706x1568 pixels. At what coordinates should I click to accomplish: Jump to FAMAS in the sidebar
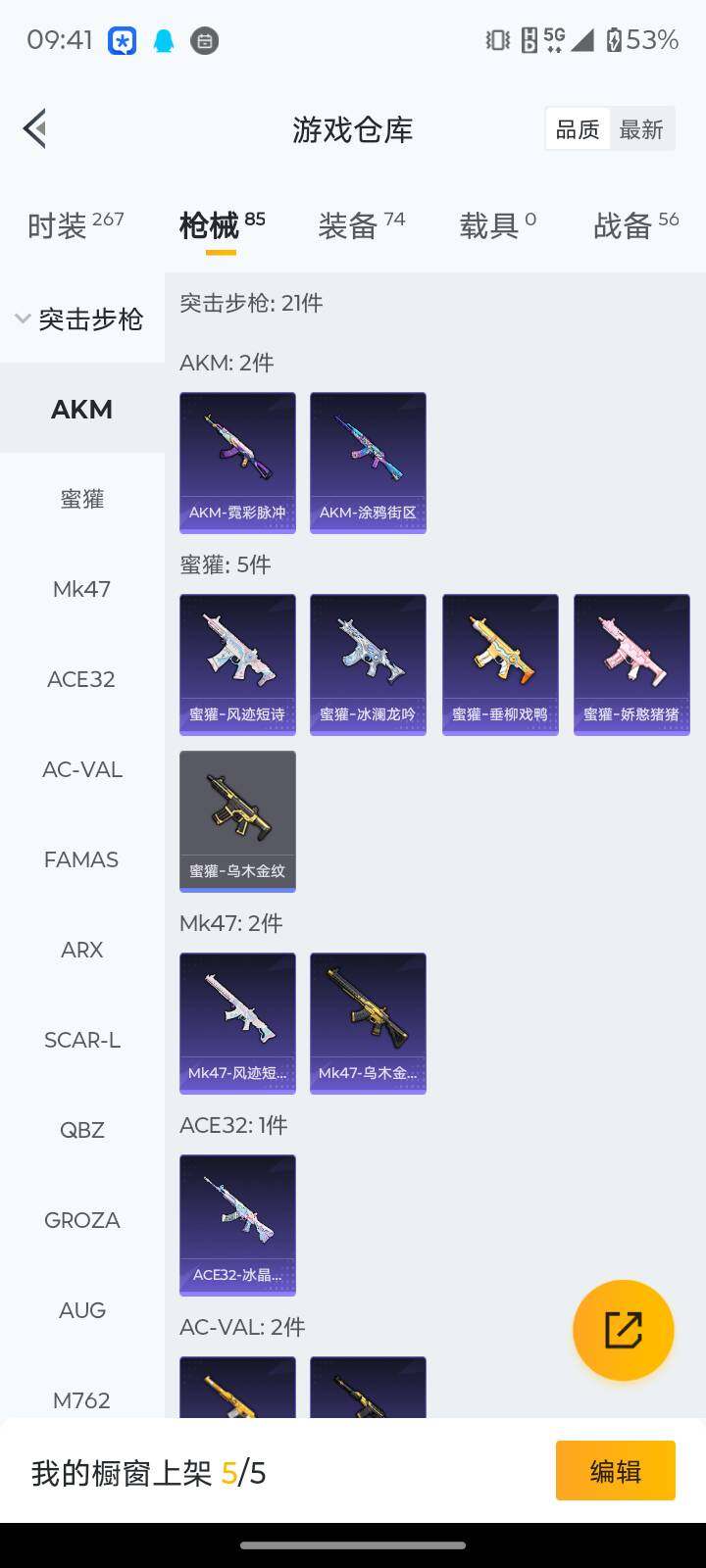[82, 859]
